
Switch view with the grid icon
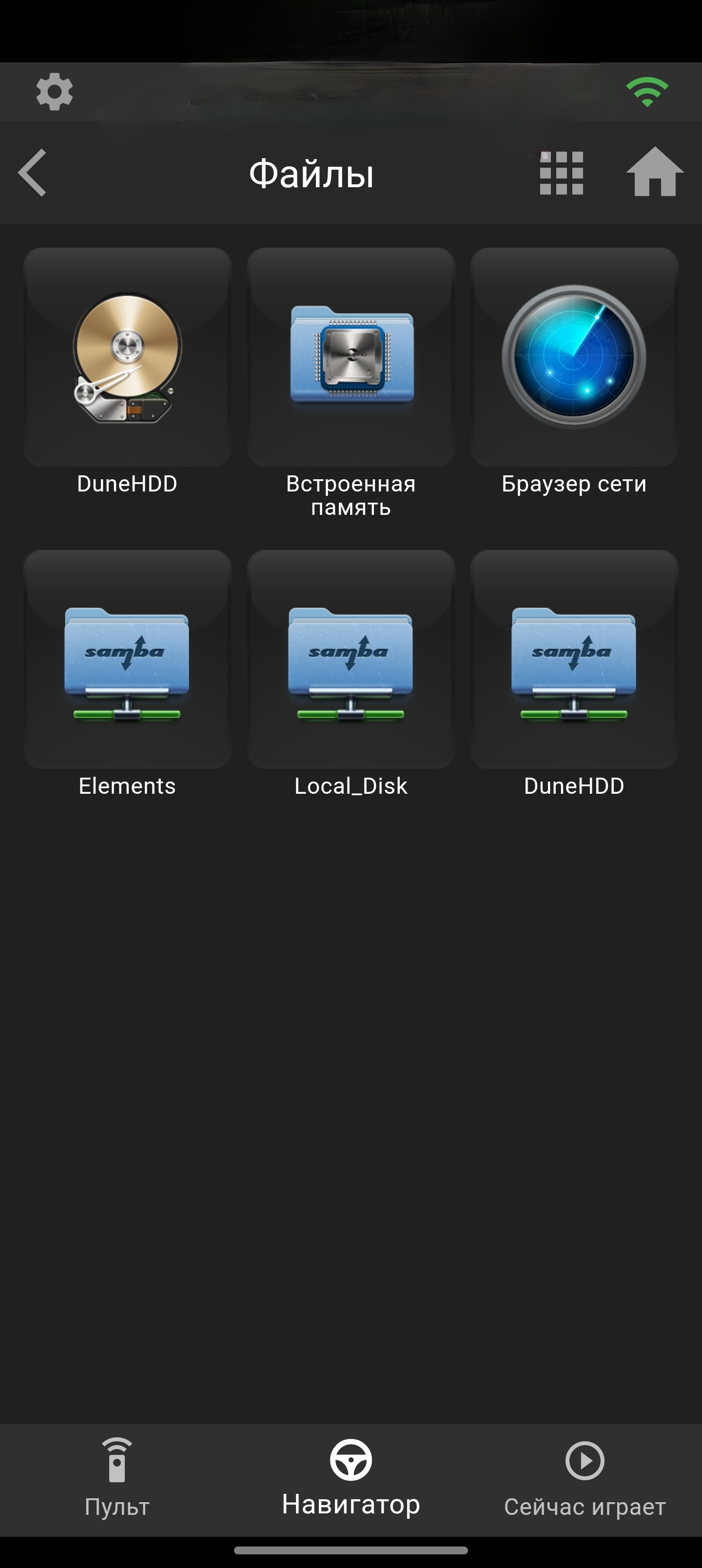(x=561, y=174)
